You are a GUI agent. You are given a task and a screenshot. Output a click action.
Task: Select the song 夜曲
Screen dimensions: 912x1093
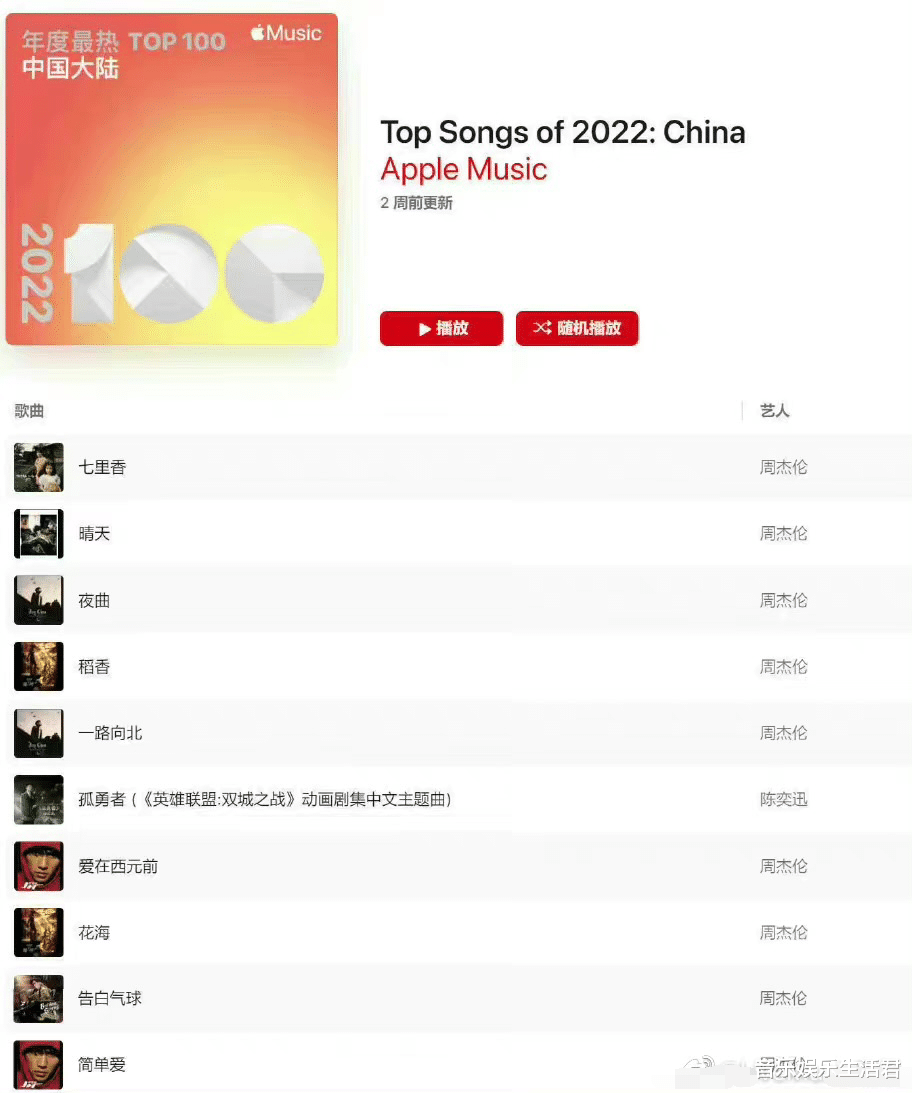(94, 600)
